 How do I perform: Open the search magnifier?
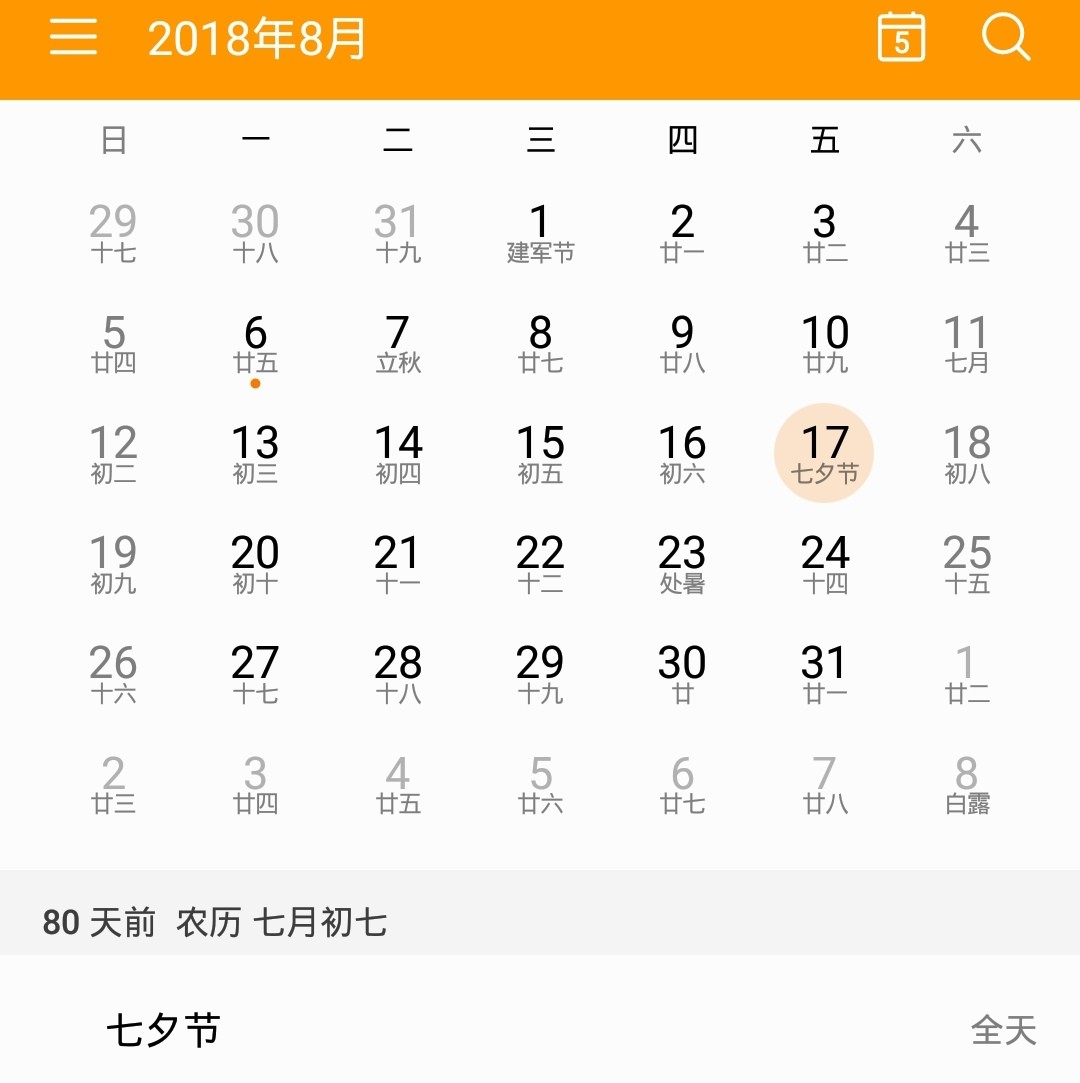pyautogui.click(x=1004, y=38)
